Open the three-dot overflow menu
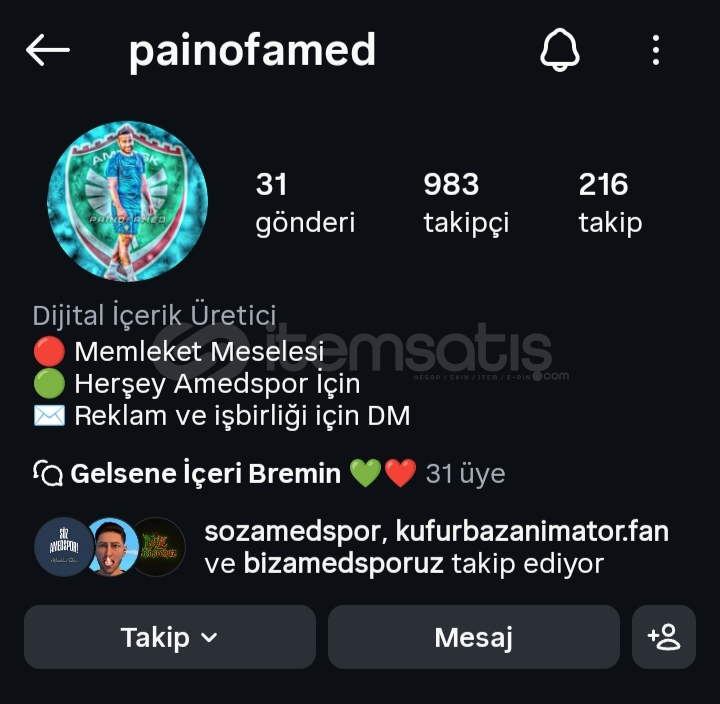The image size is (720, 704). tap(656, 50)
